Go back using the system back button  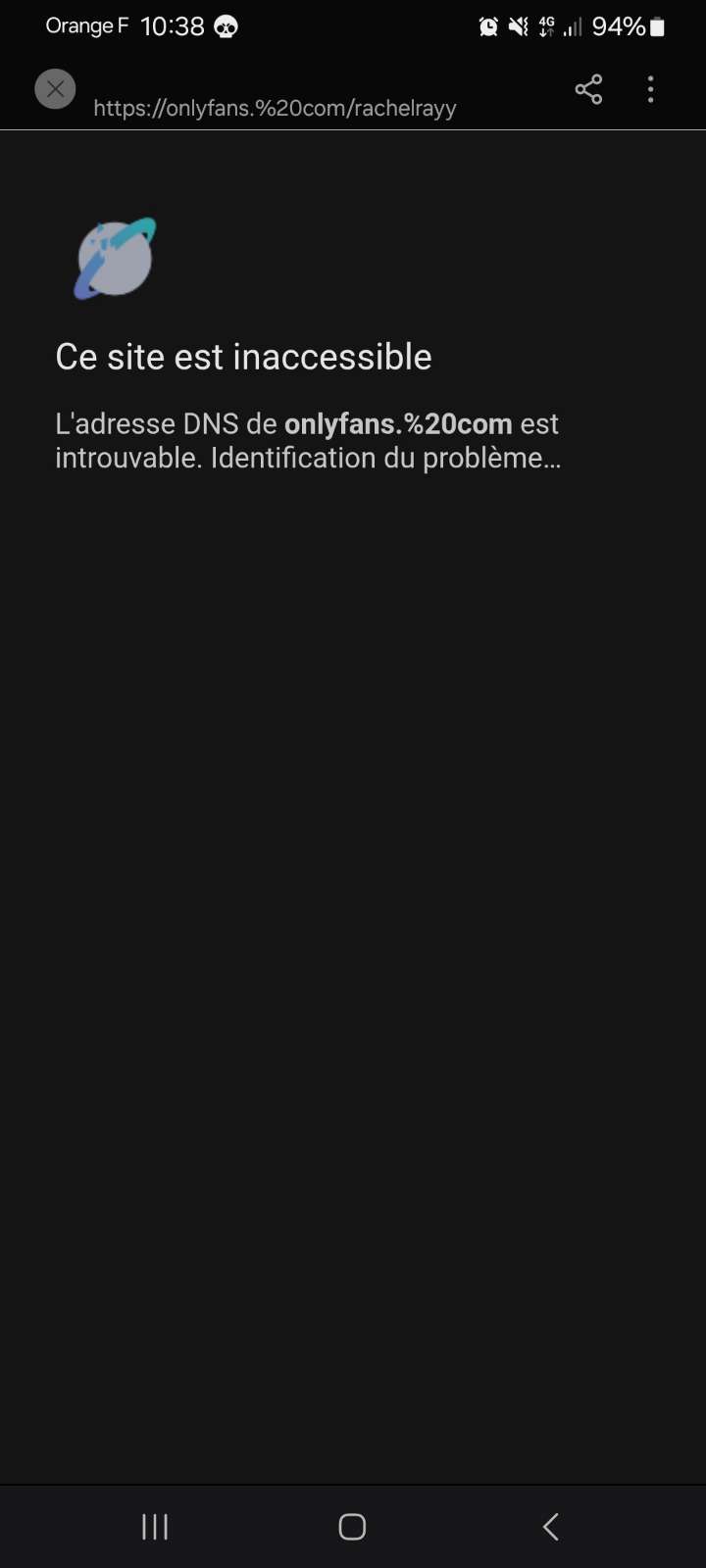(551, 1526)
